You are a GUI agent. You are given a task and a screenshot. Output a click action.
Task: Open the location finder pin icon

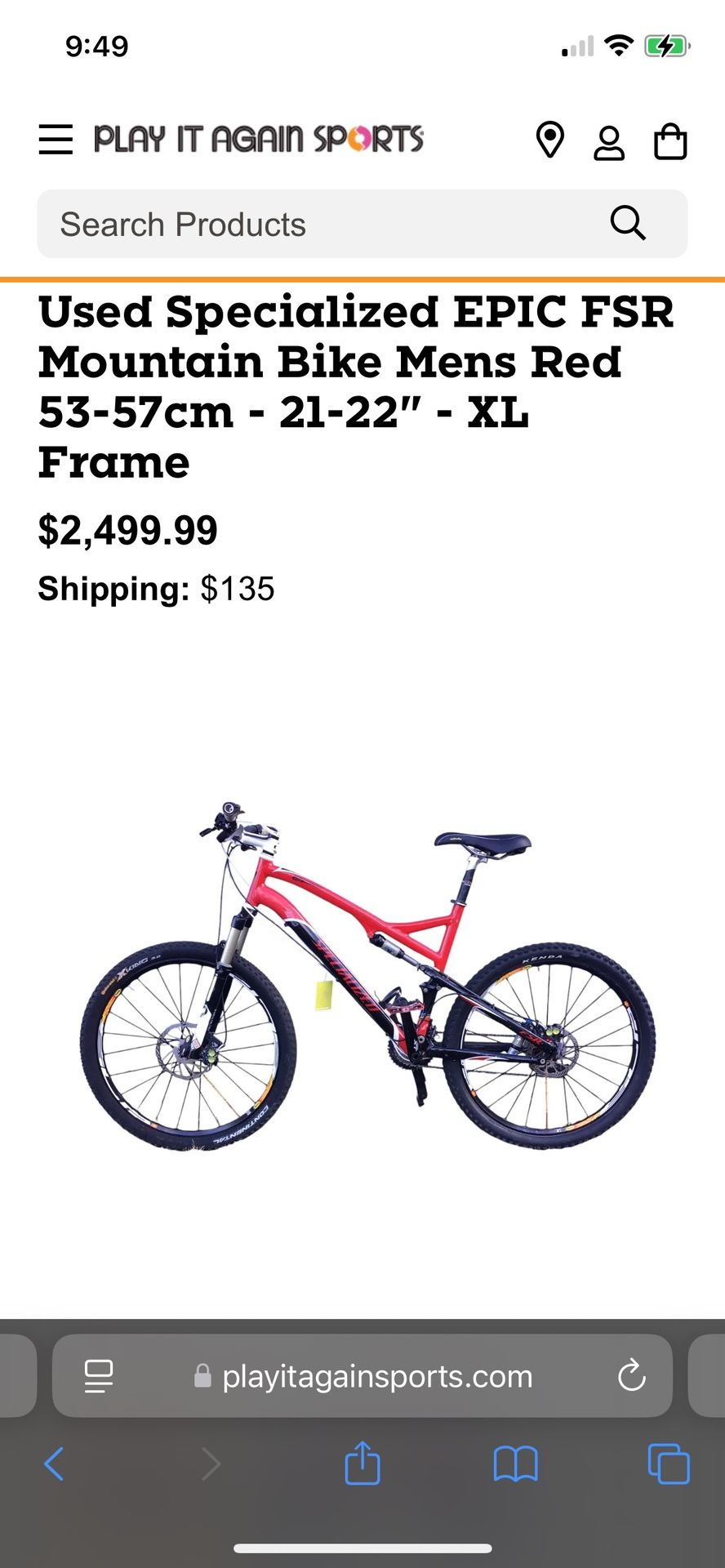(x=549, y=140)
